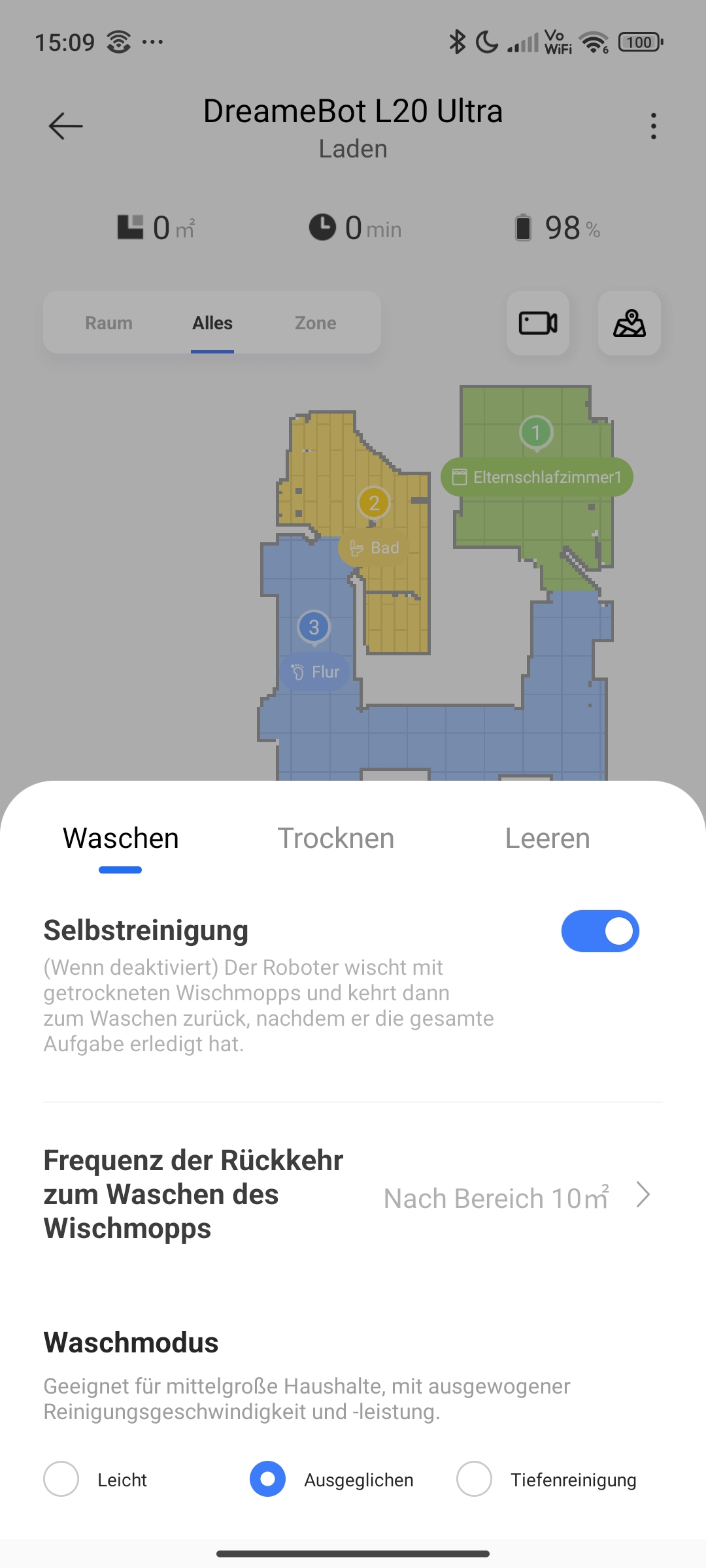Open Frequenz der Rückkehr zum Waschen setting
Screen dimensions: 706x1568
tap(353, 1195)
